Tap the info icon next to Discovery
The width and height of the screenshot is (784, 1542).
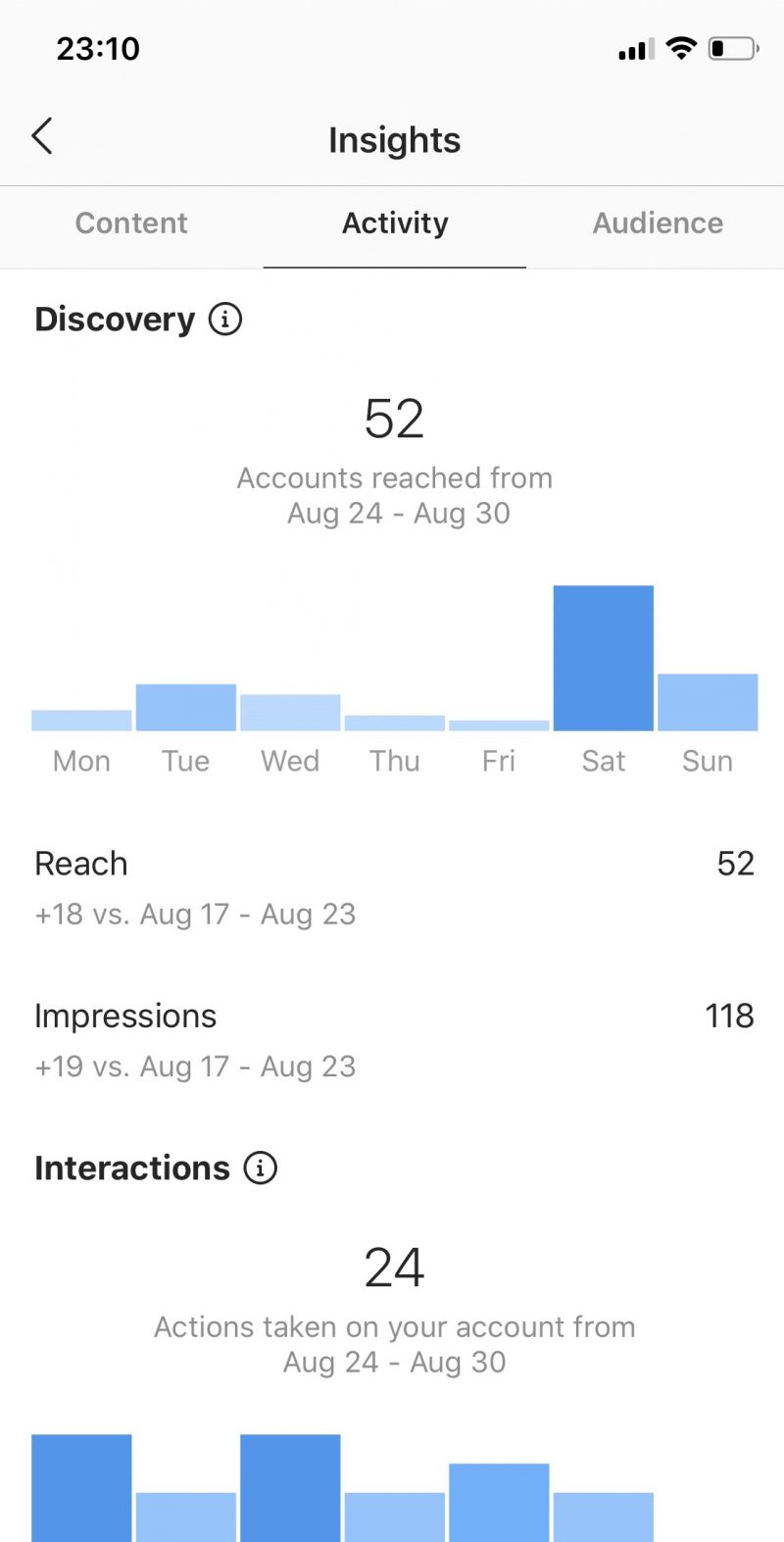click(x=225, y=319)
